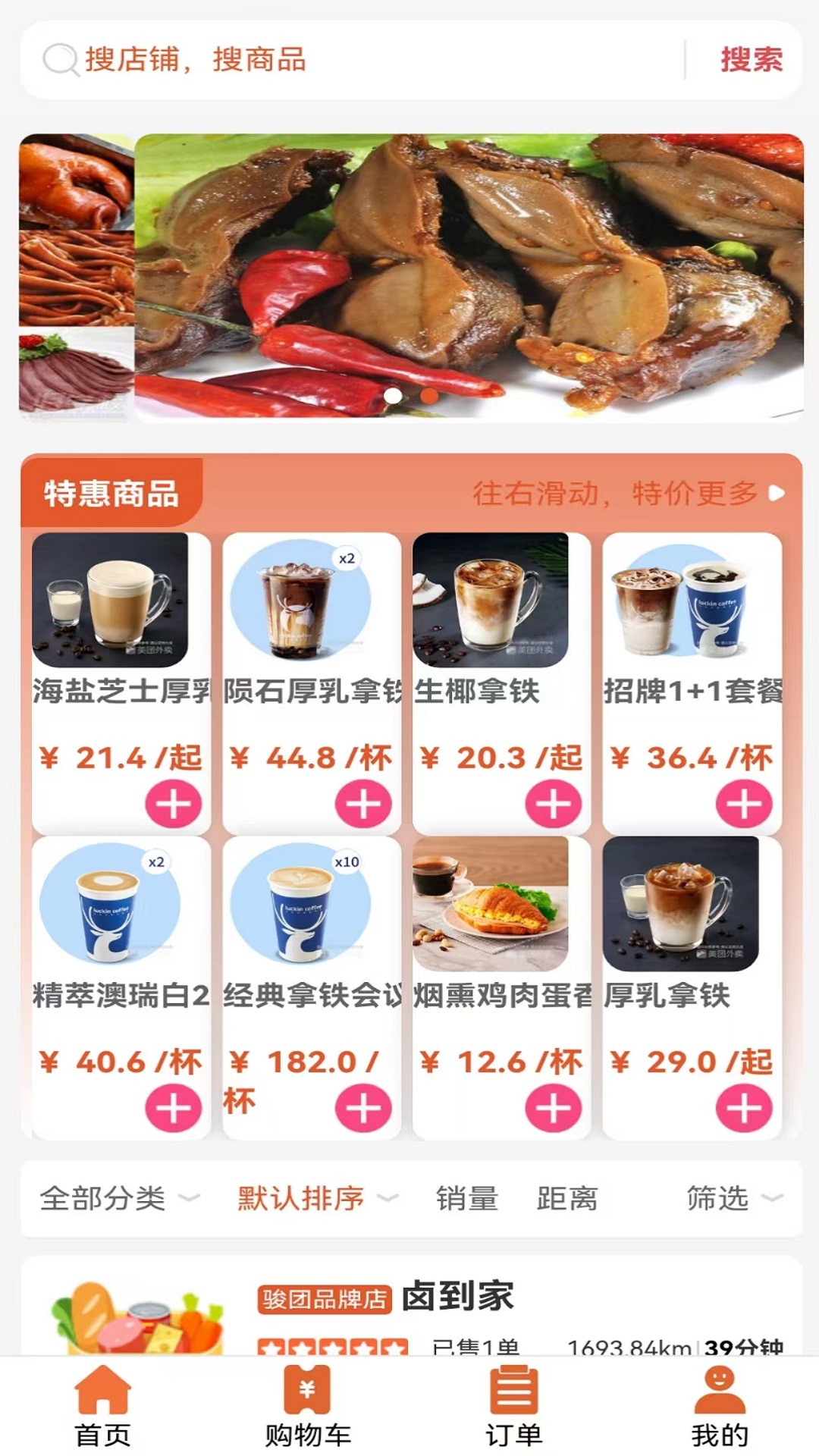Add 生椰拿铁 to cart
This screenshot has width=819, height=1456.
point(554,804)
